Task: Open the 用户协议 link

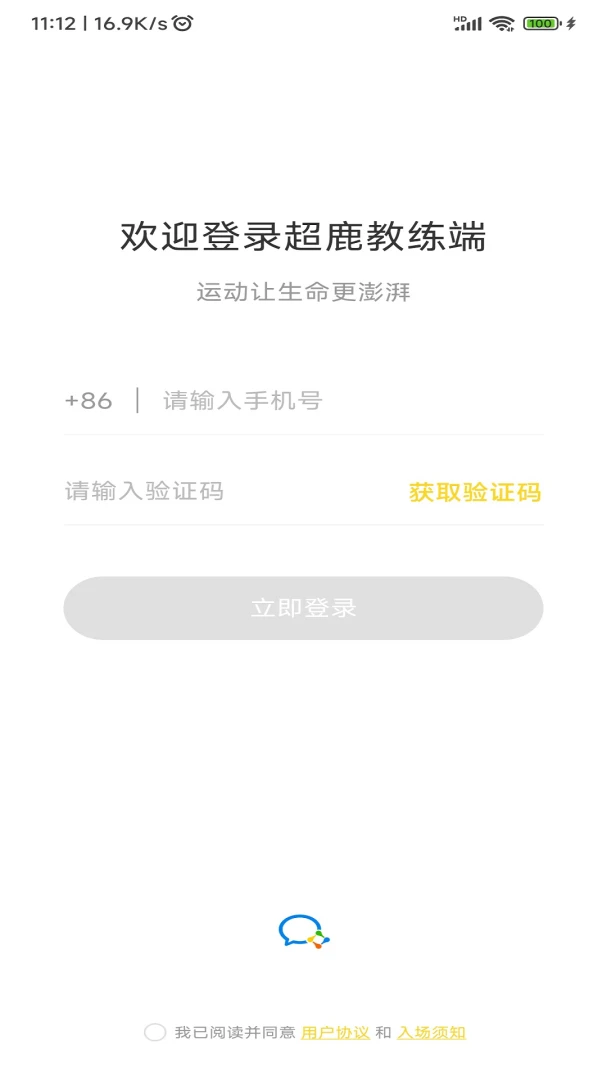Action: click(x=336, y=1032)
